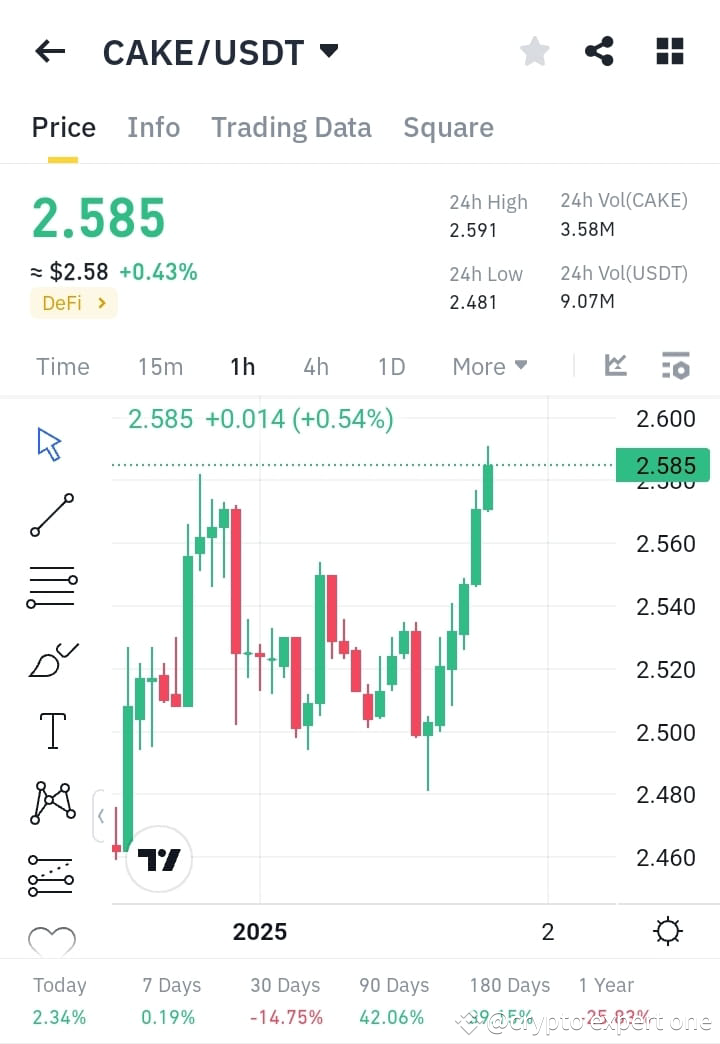Screen dimensions: 720x1044
Task: Toggle the line chart view icon
Action: tap(615, 366)
